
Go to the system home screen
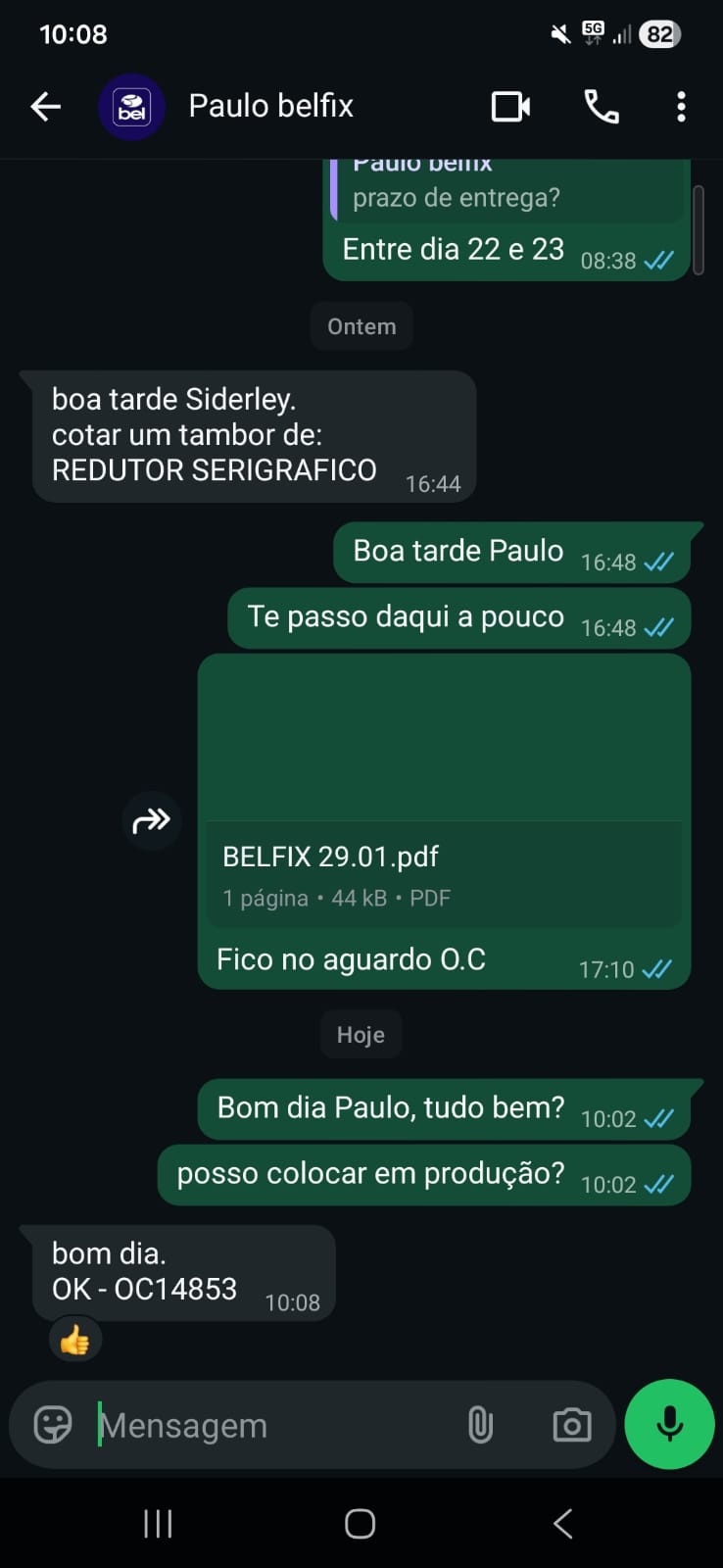click(360, 1523)
